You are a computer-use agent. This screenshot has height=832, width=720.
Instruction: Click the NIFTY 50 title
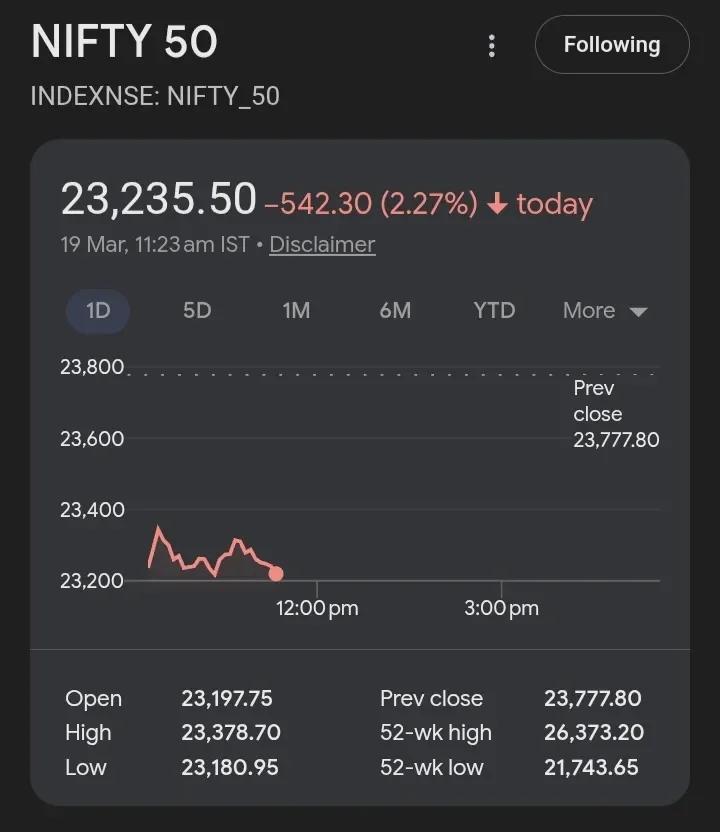pyautogui.click(x=124, y=42)
